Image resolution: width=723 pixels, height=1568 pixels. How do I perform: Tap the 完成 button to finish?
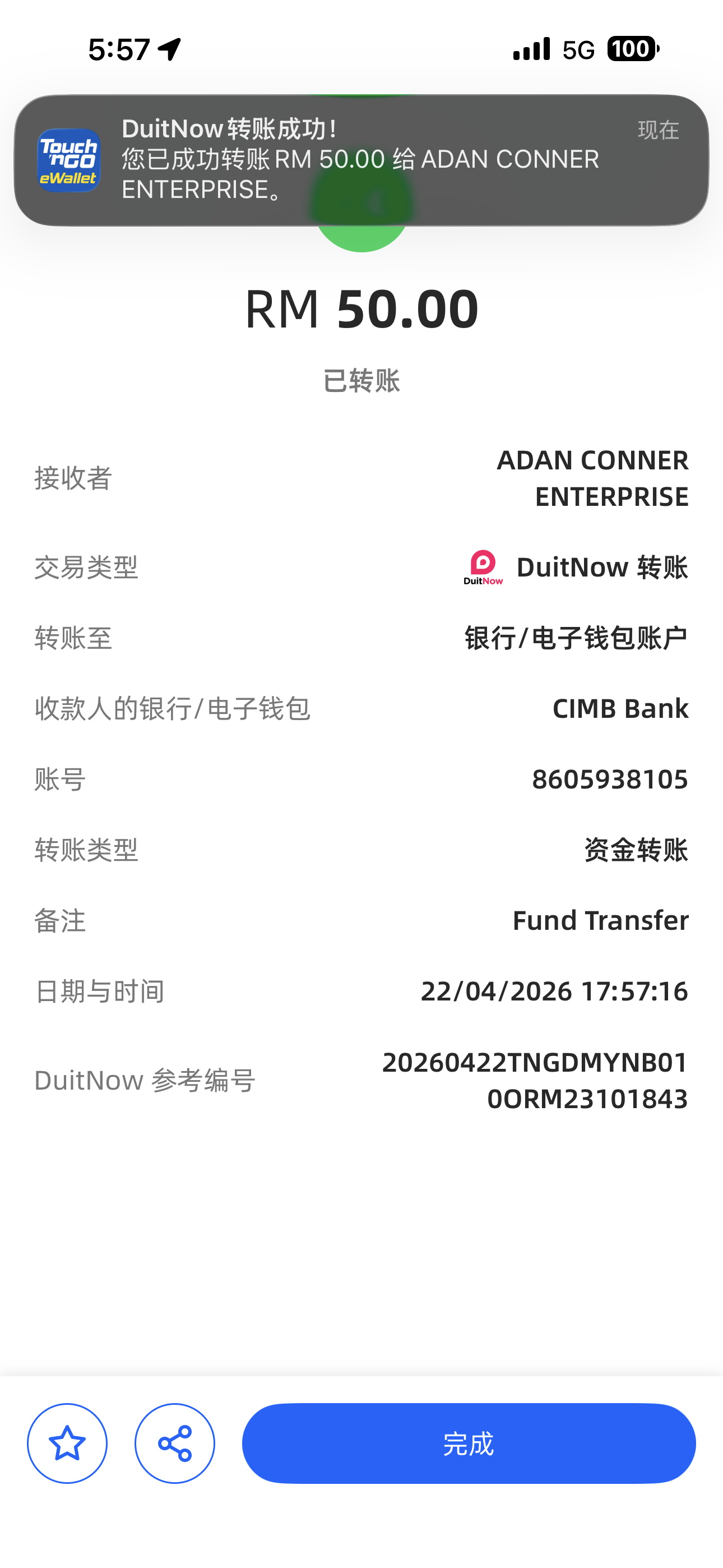point(469,1443)
